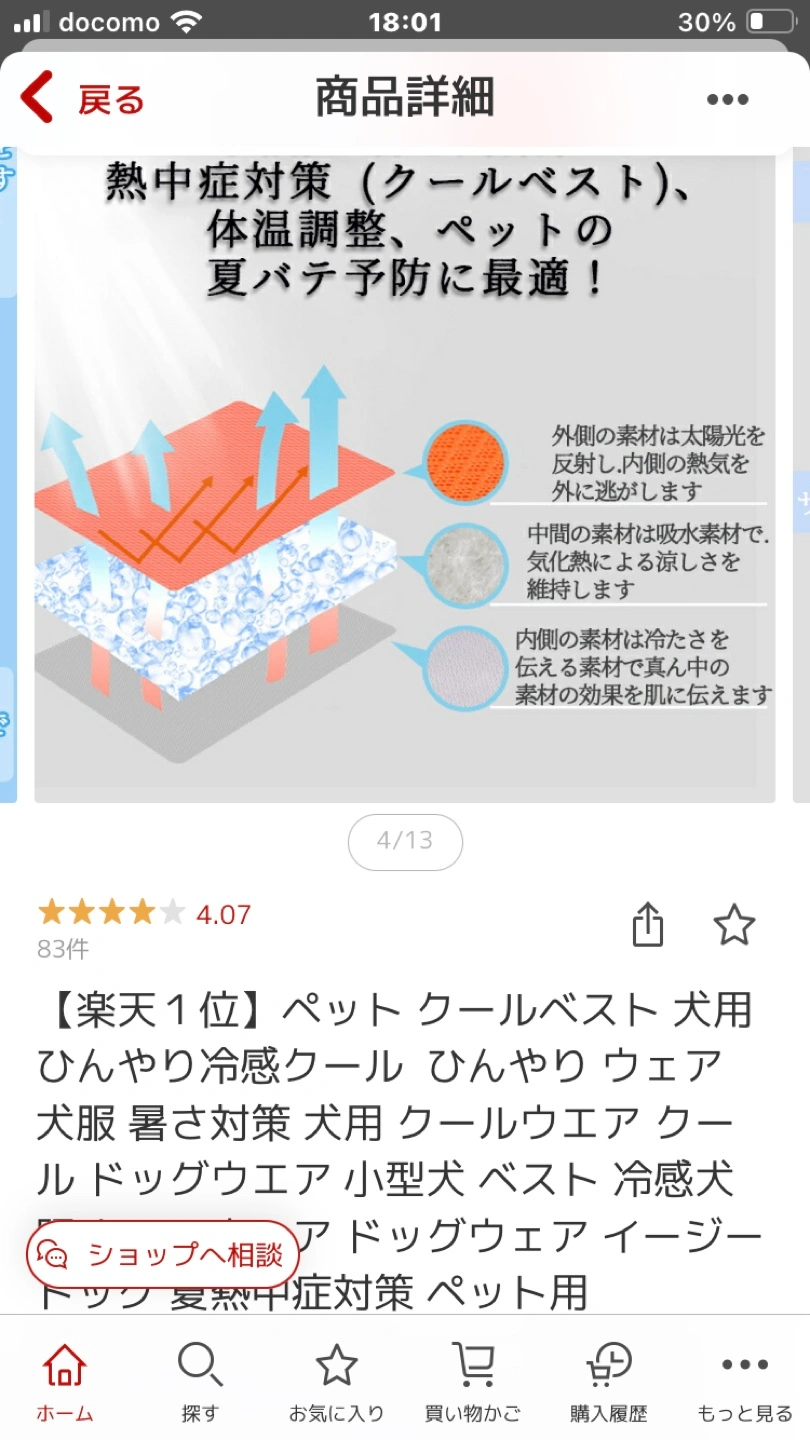Go back with the 戻る button
810x1440 pixels.
84,99
